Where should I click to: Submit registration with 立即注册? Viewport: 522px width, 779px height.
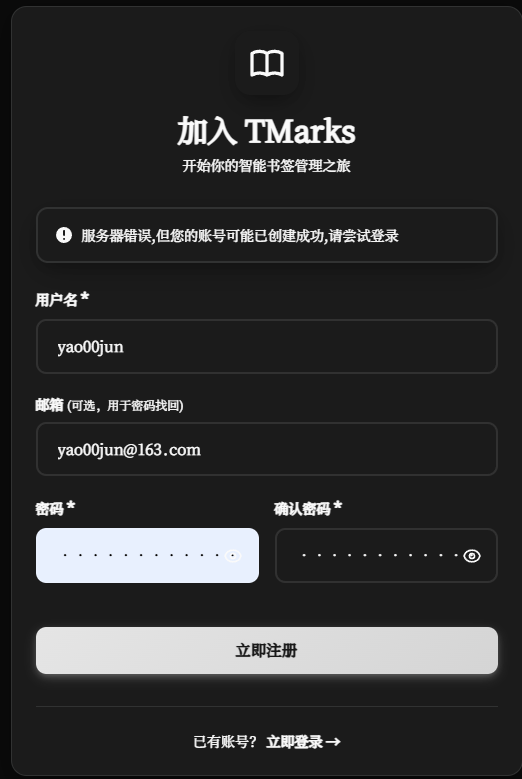point(267,650)
